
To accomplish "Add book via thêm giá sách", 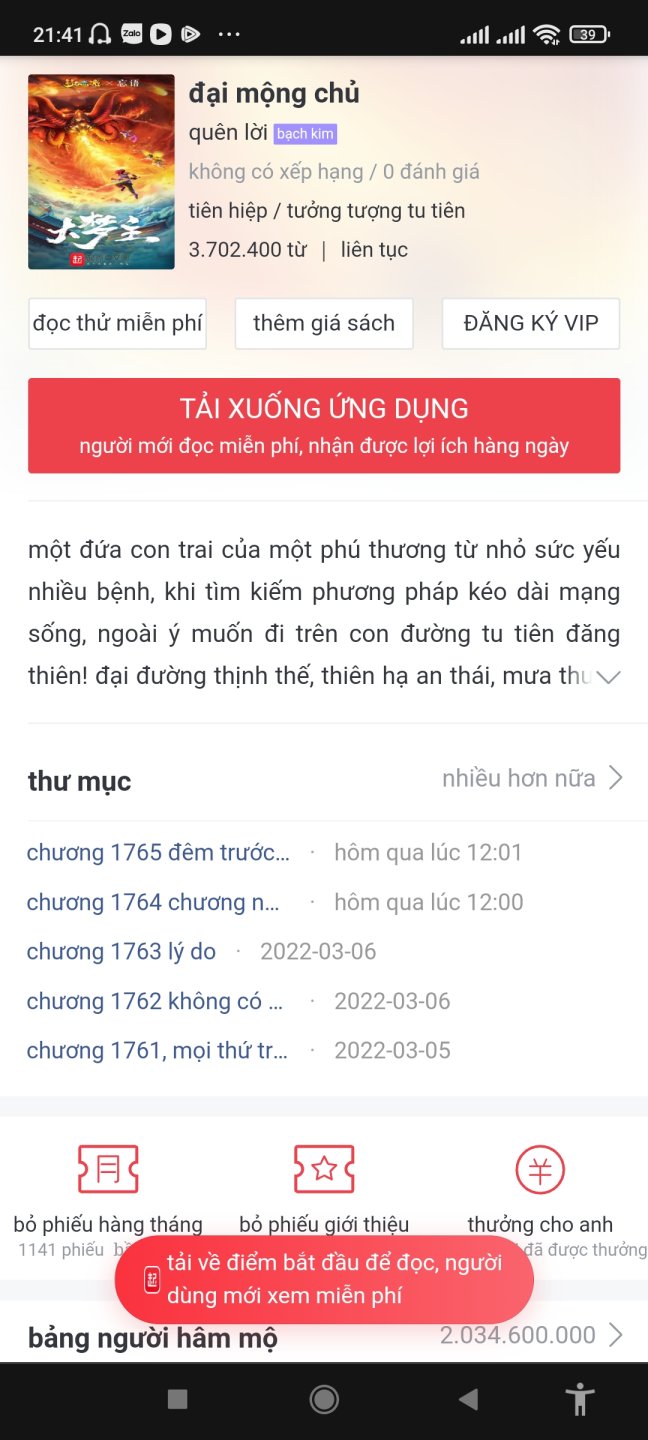I will (323, 323).
